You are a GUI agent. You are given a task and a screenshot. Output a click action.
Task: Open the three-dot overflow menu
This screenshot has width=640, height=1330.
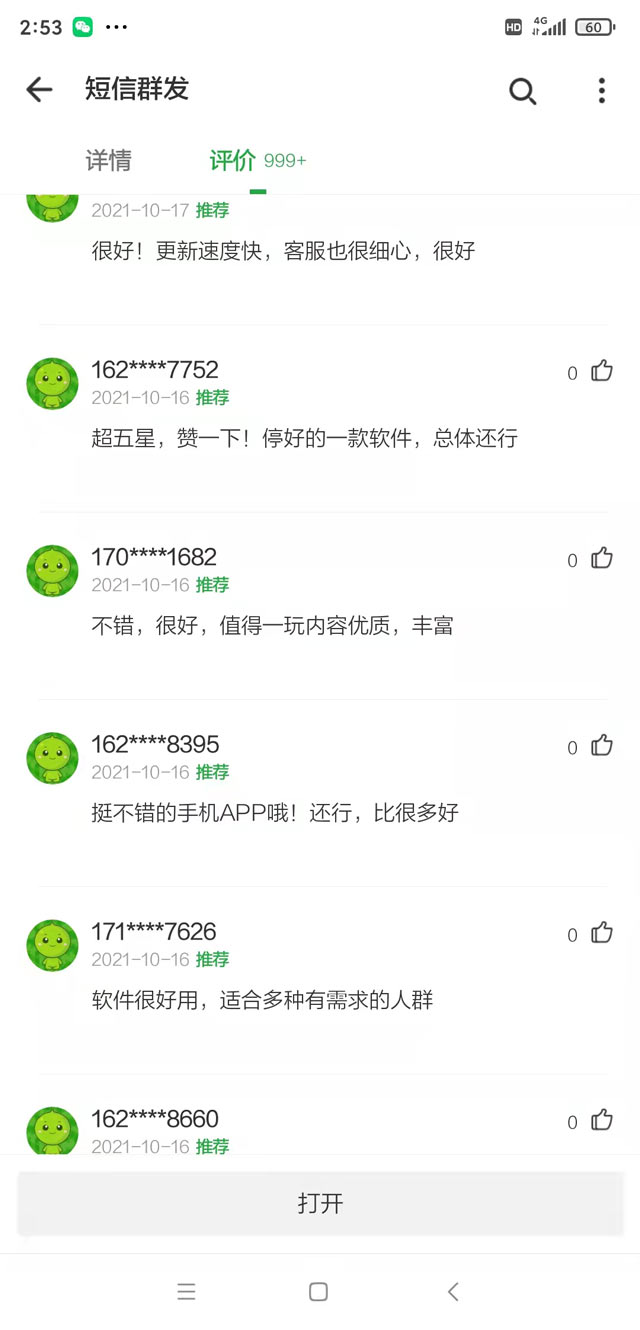click(x=601, y=91)
